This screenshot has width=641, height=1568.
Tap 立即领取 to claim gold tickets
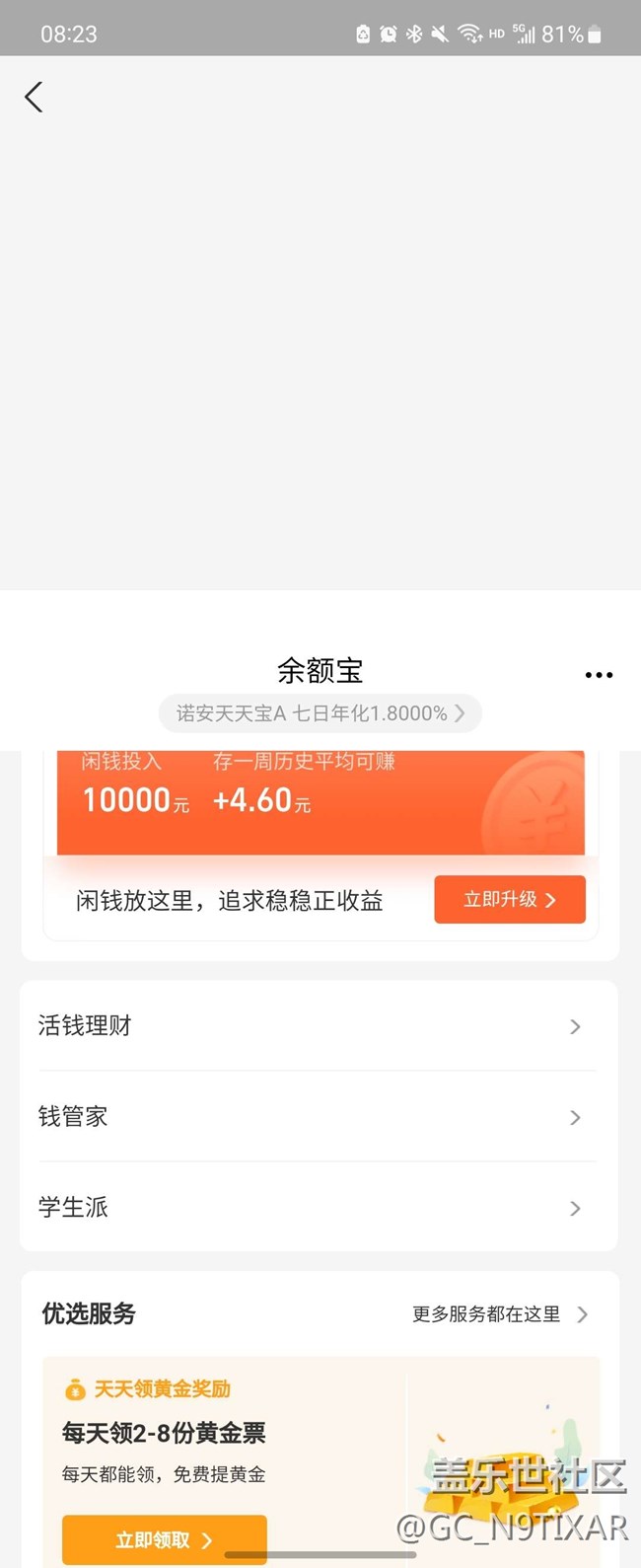click(164, 1539)
